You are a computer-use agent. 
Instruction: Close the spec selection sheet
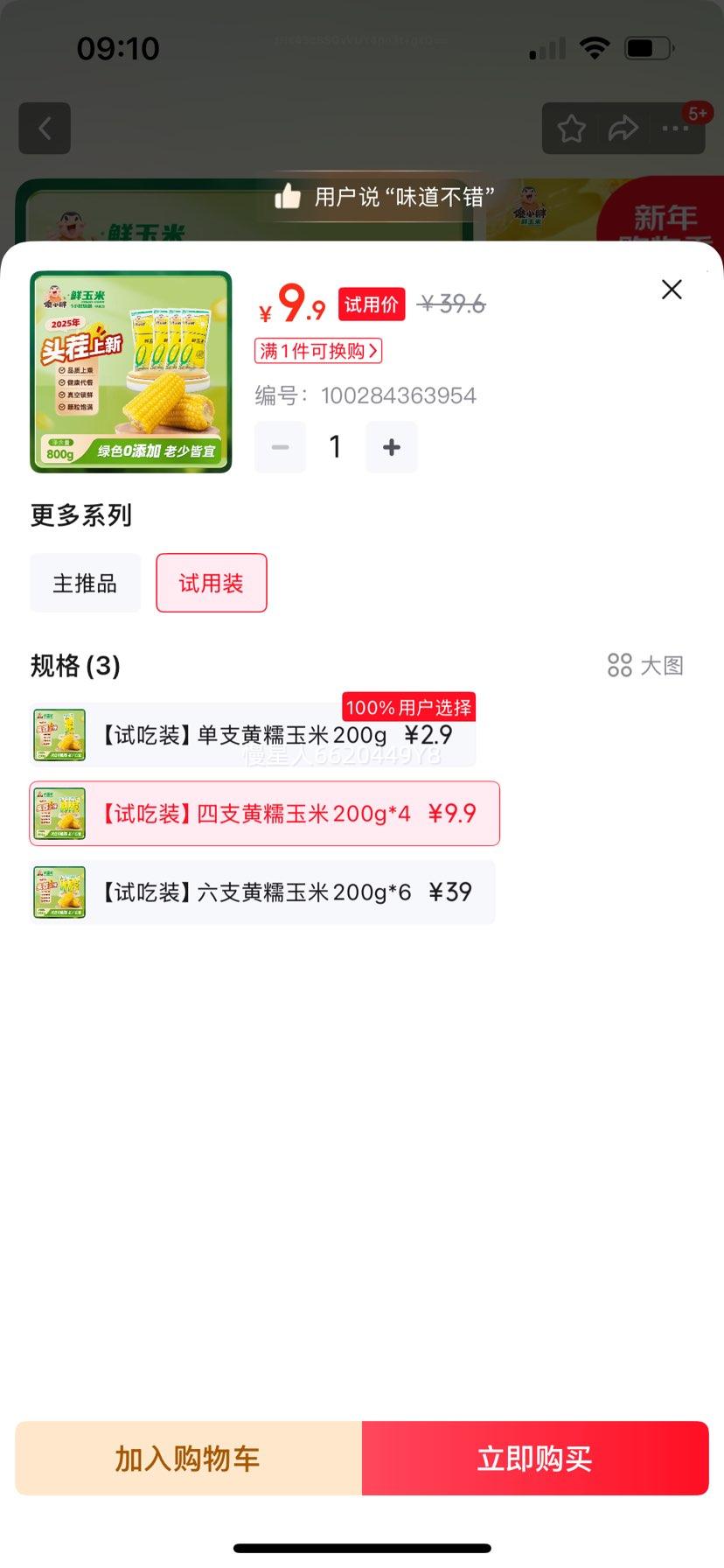(671, 289)
